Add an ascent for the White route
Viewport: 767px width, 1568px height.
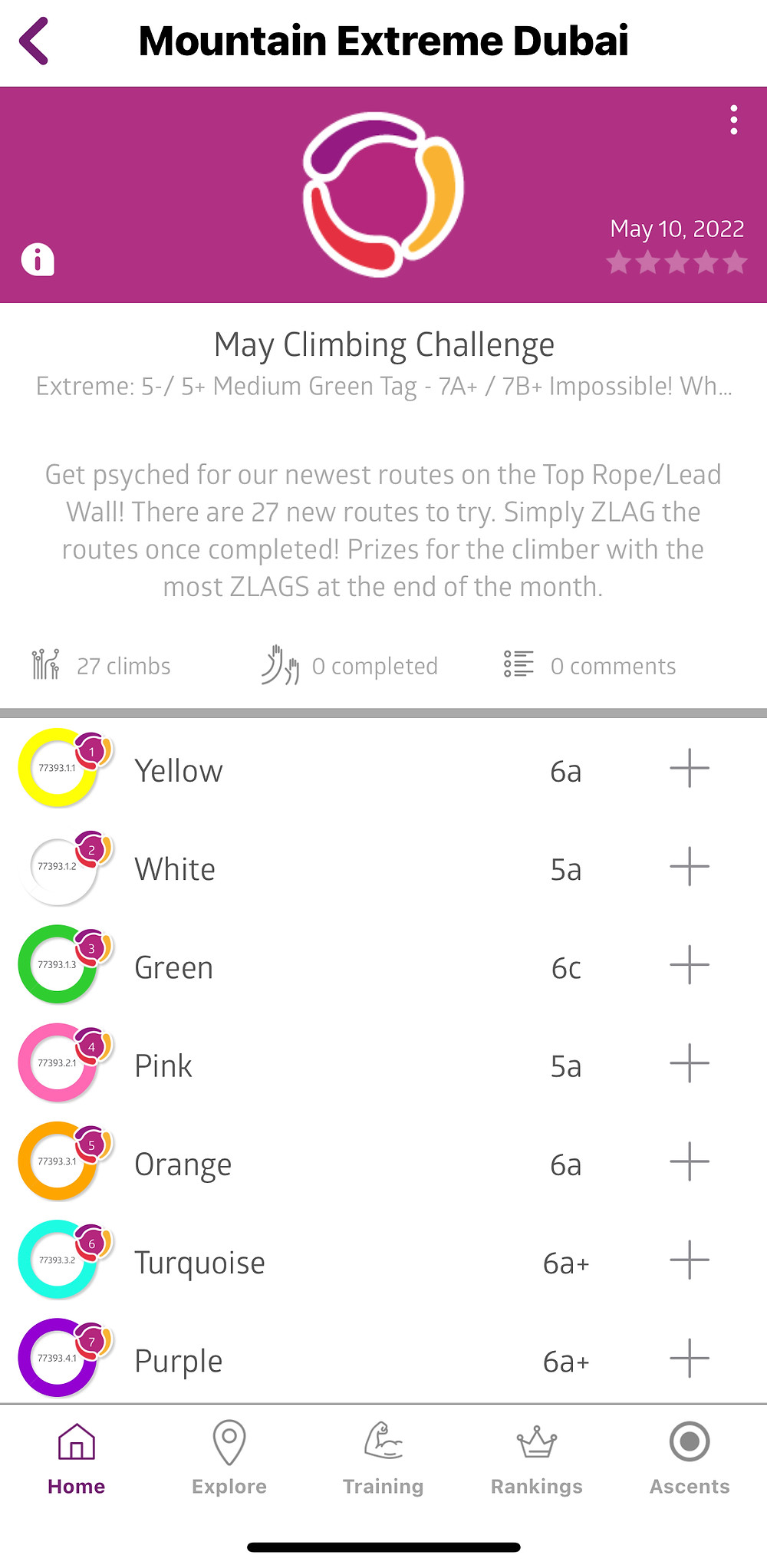coord(690,866)
